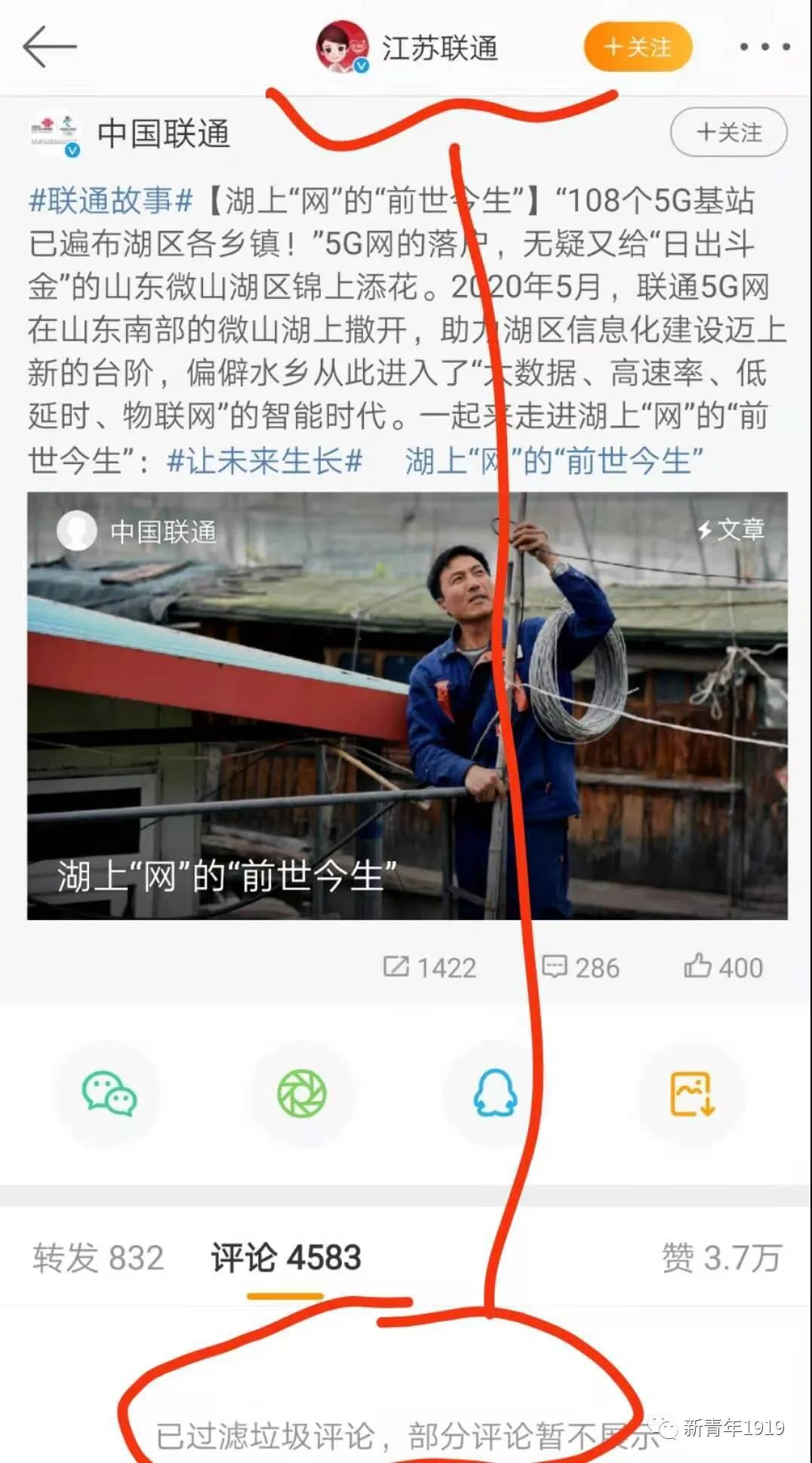Follow 江苏联通 with the orange button
The width and height of the screenshot is (812, 1463).
click(x=638, y=47)
